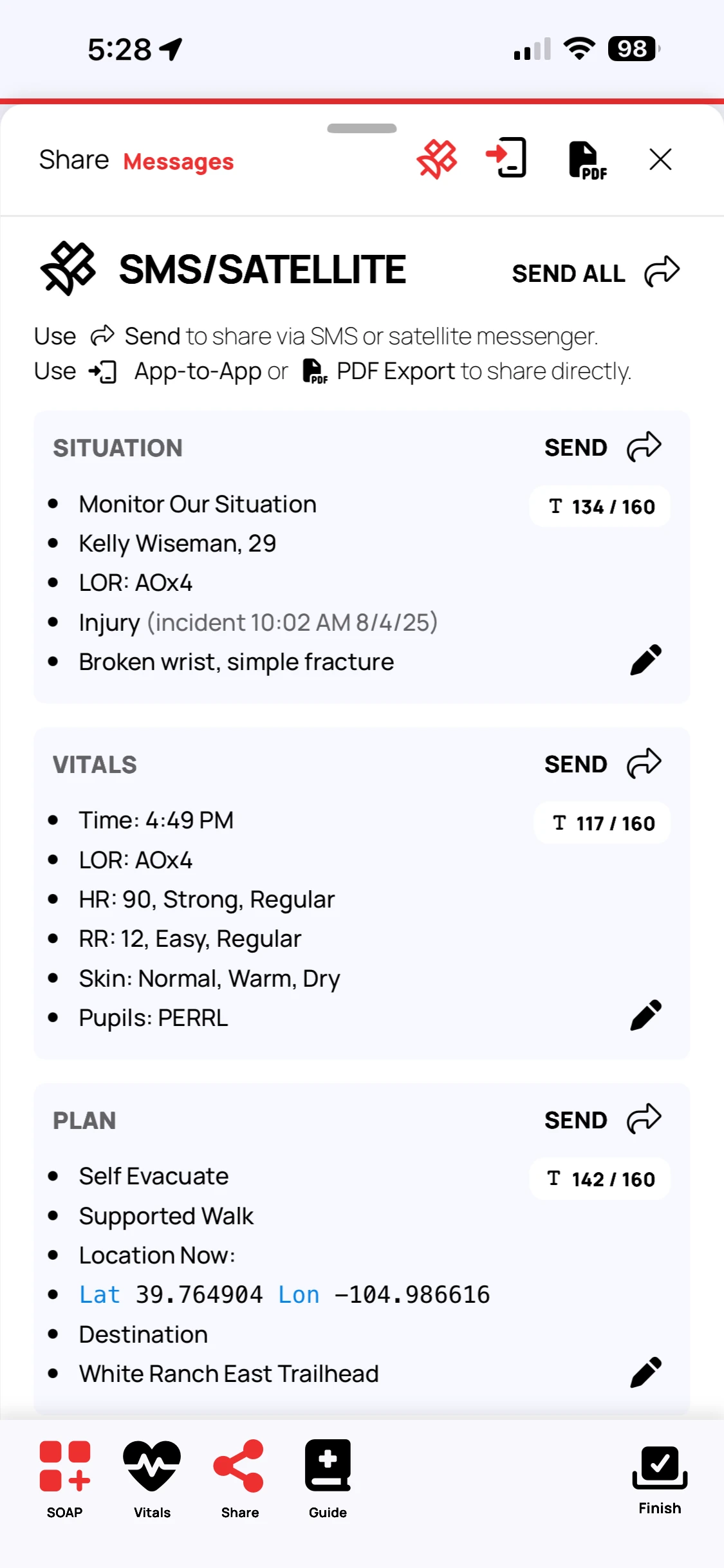Image resolution: width=724 pixels, height=1568 pixels.
Task: Tap Send All to share every section
Action: (x=595, y=273)
